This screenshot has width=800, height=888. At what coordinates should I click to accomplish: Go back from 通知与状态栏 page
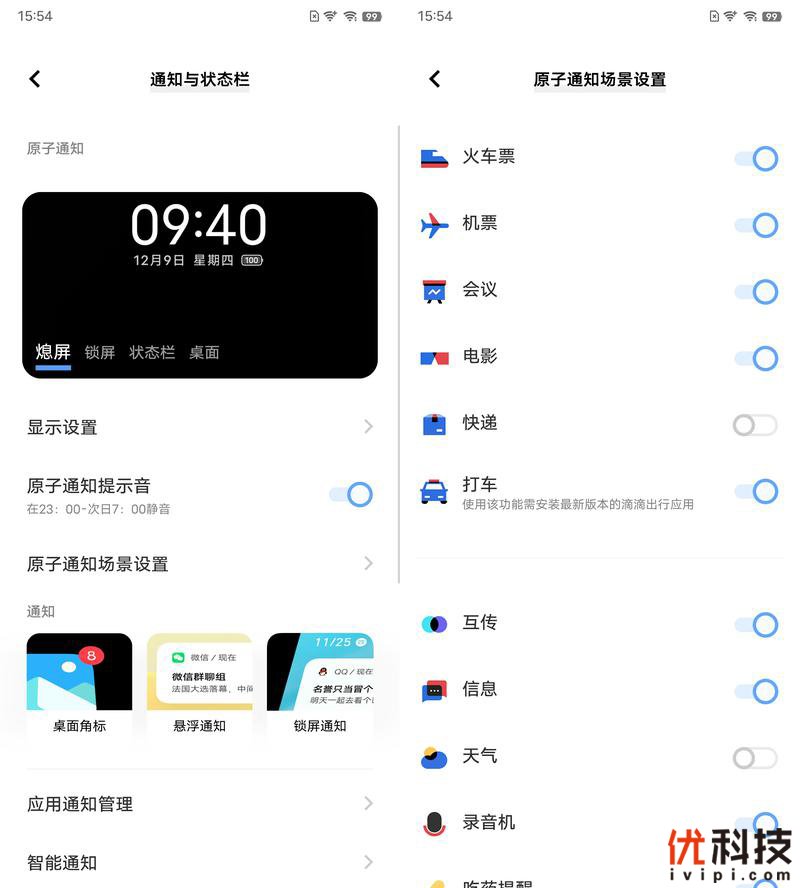[35, 79]
